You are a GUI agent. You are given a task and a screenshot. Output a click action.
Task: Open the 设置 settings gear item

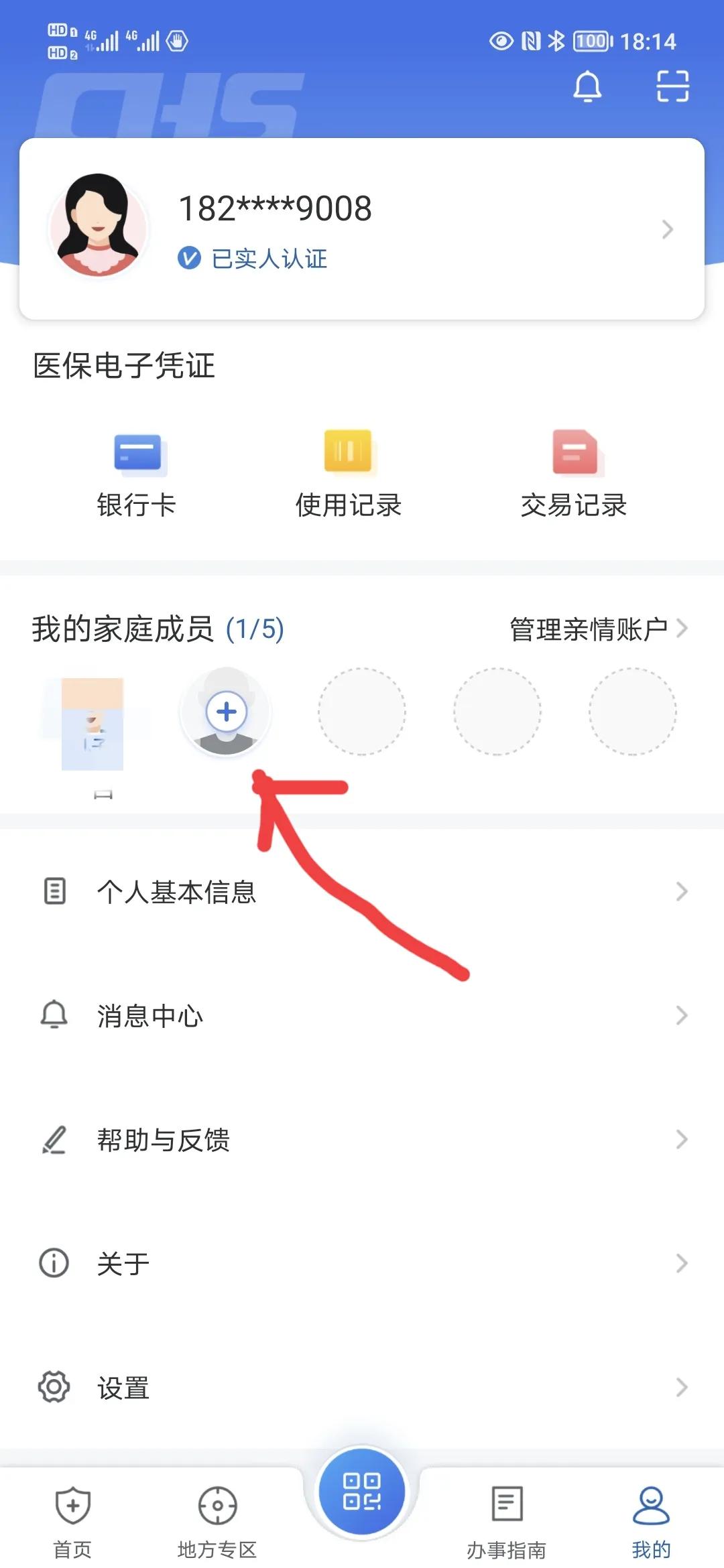(124, 1388)
